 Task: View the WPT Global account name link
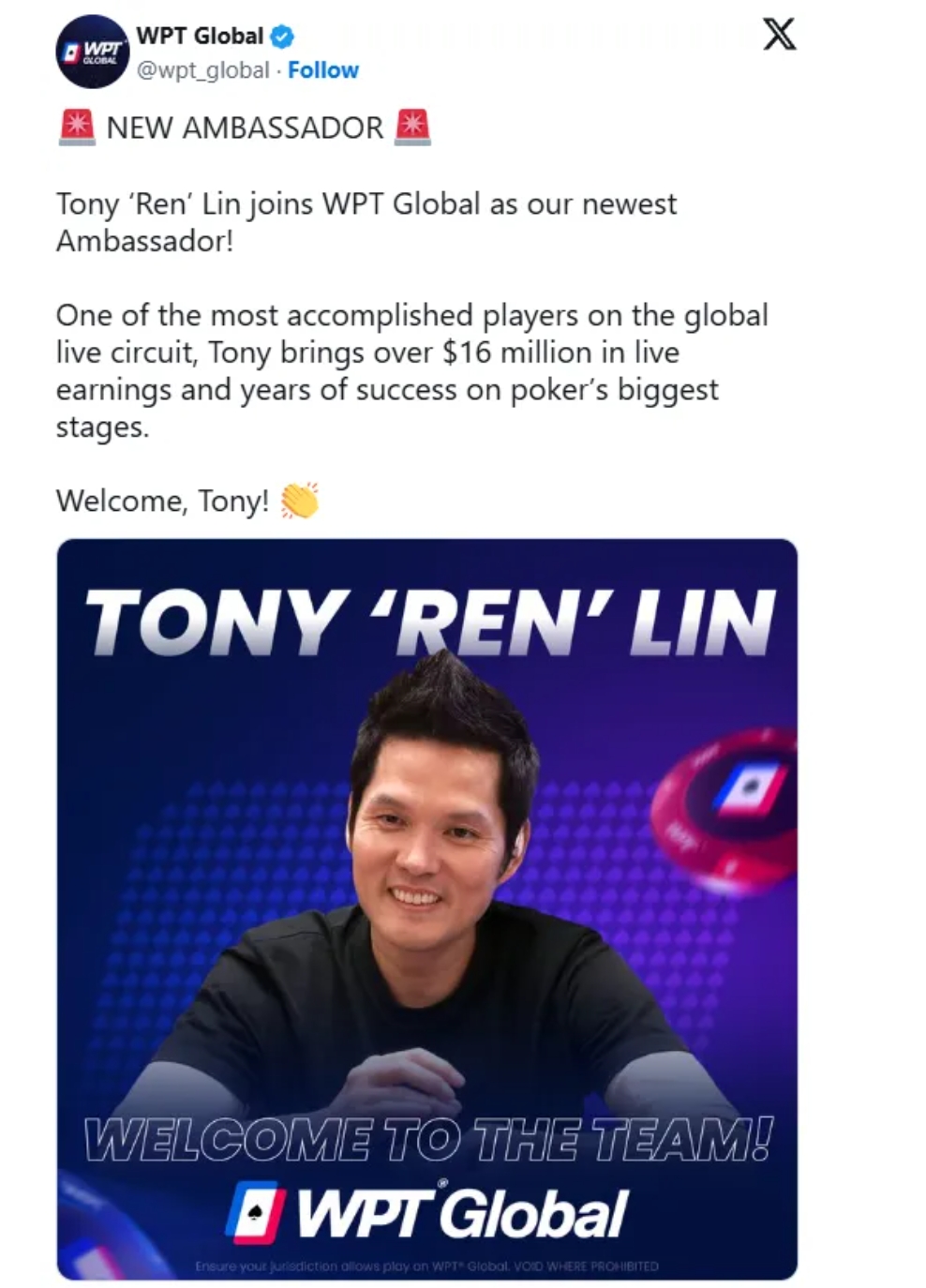point(200,36)
